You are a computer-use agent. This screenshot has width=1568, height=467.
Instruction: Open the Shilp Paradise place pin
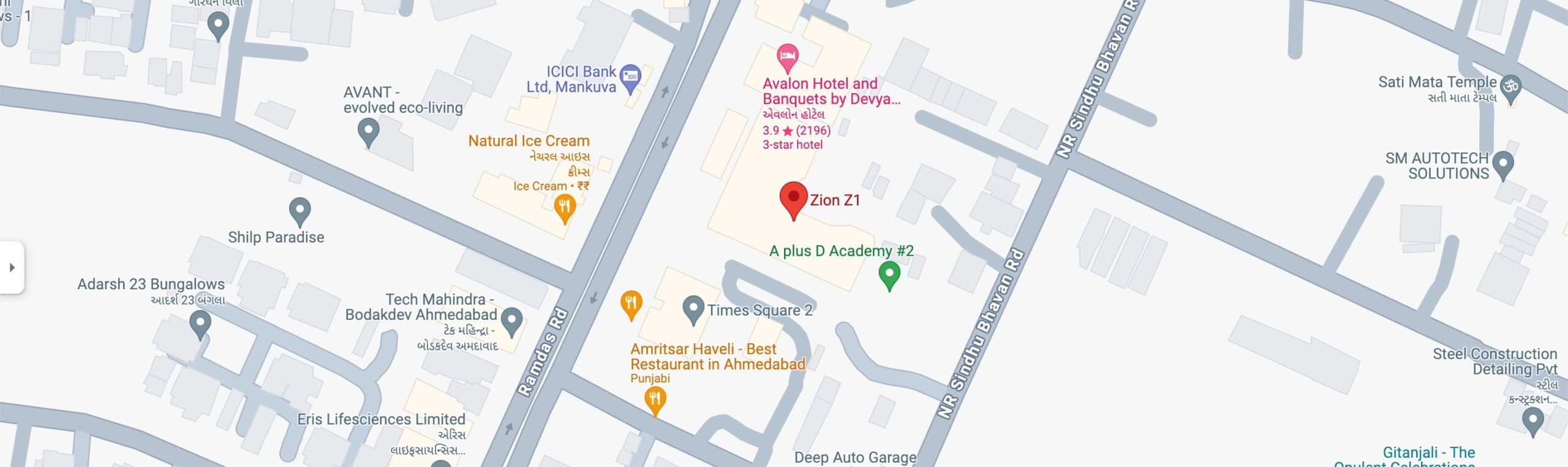click(300, 210)
